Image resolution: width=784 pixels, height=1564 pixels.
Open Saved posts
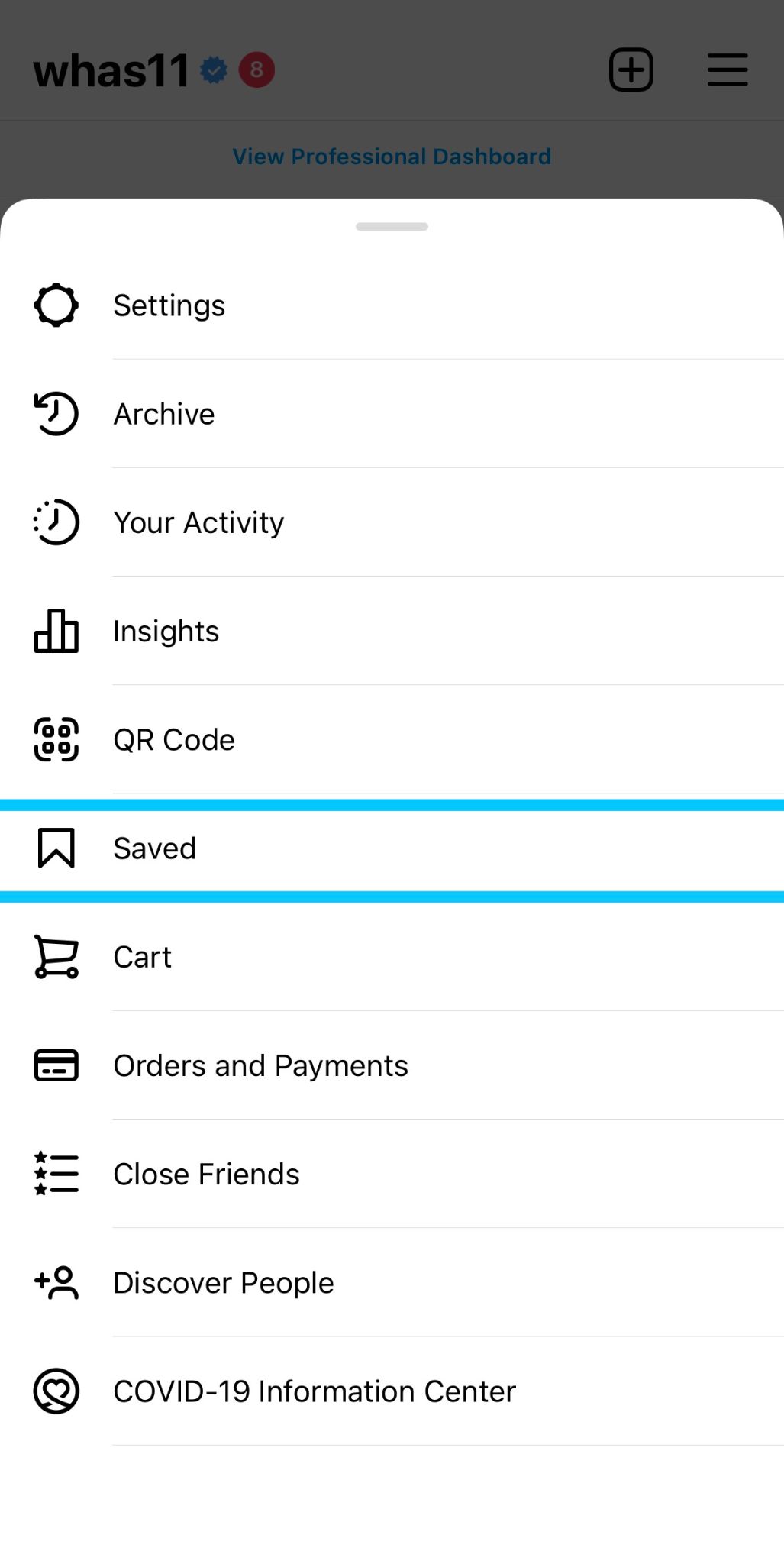pyautogui.click(x=154, y=848)
